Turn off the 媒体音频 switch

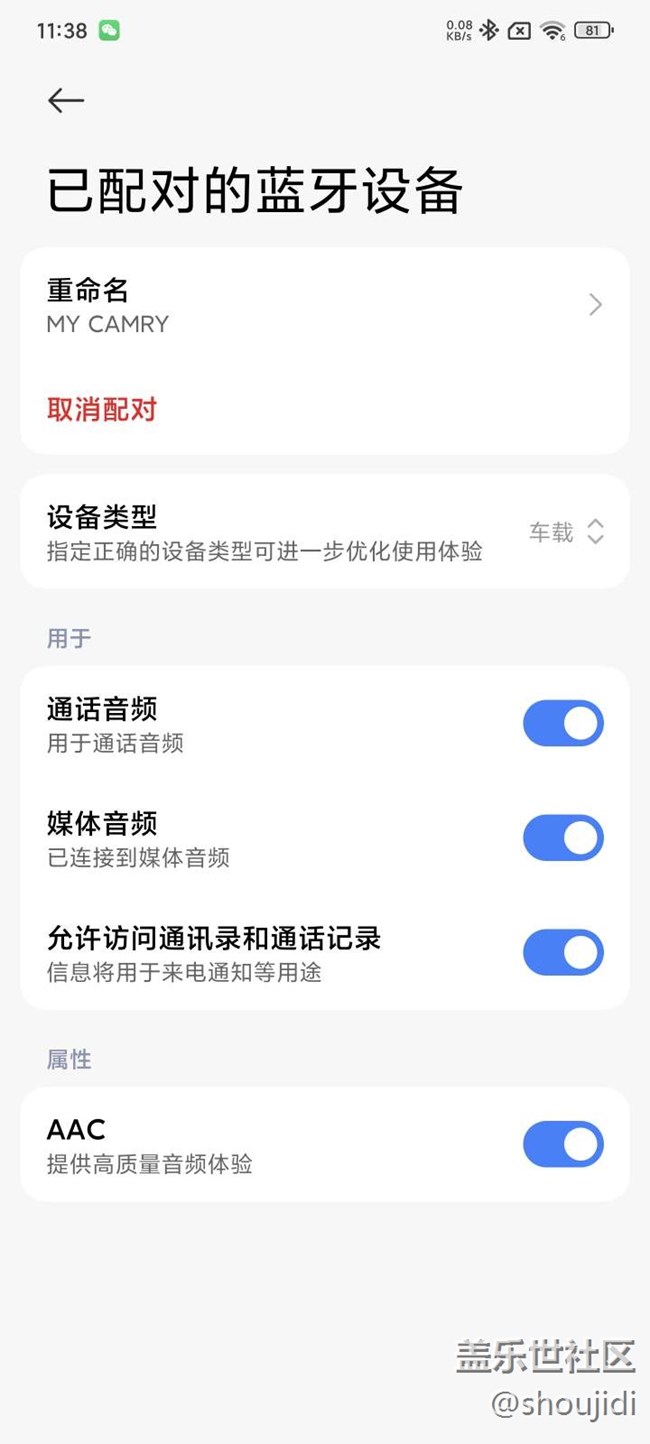point(563,838)
